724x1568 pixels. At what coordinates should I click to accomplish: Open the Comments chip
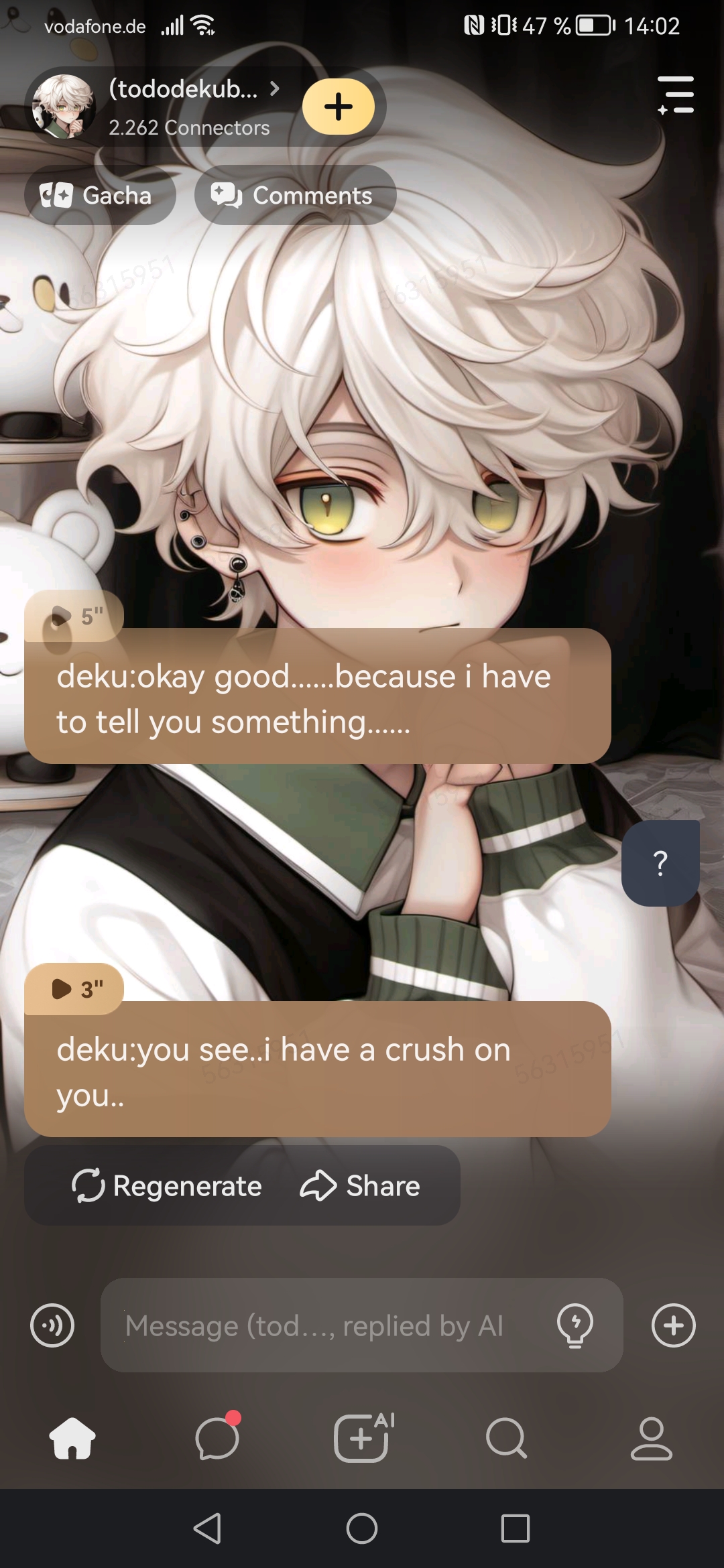coord(295,196)
